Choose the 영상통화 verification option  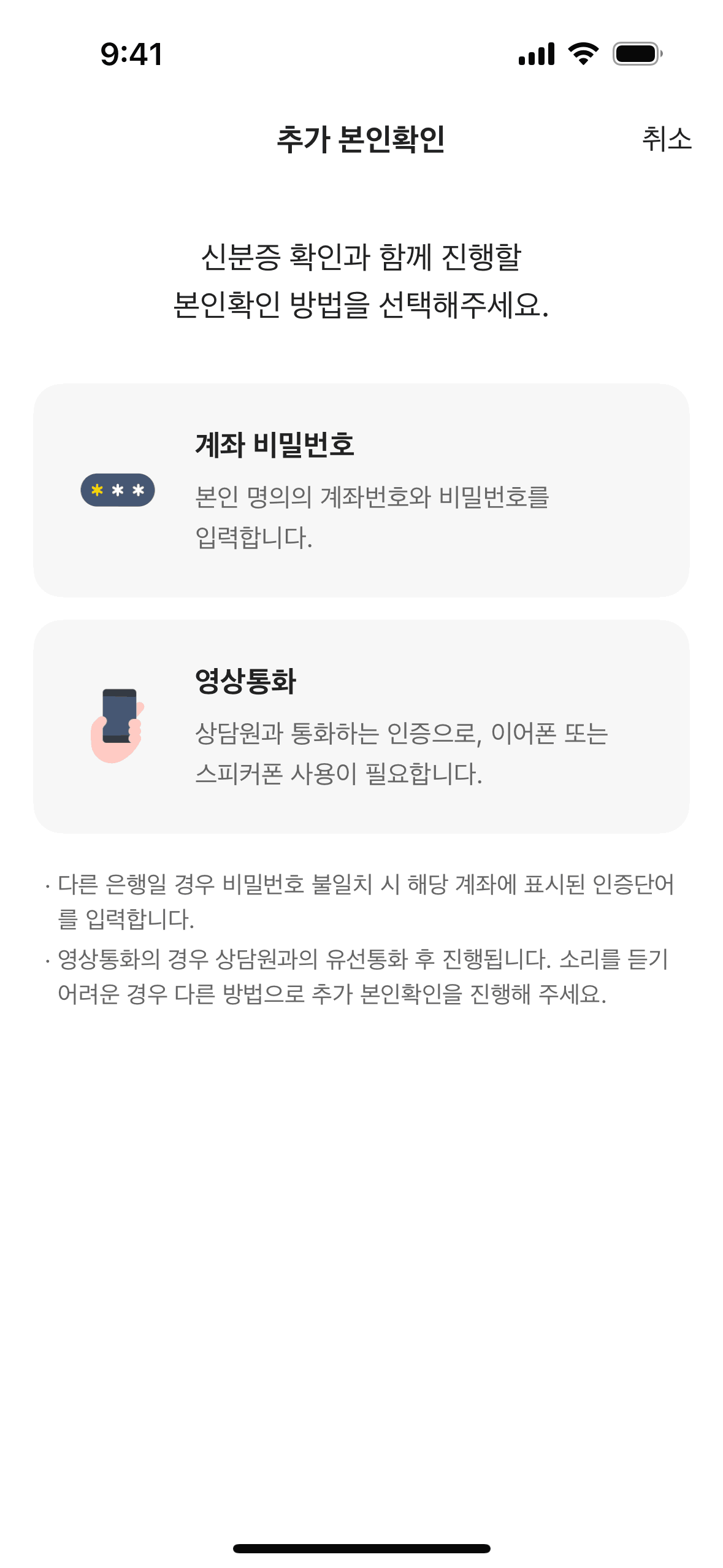click(x=361, y=726)
